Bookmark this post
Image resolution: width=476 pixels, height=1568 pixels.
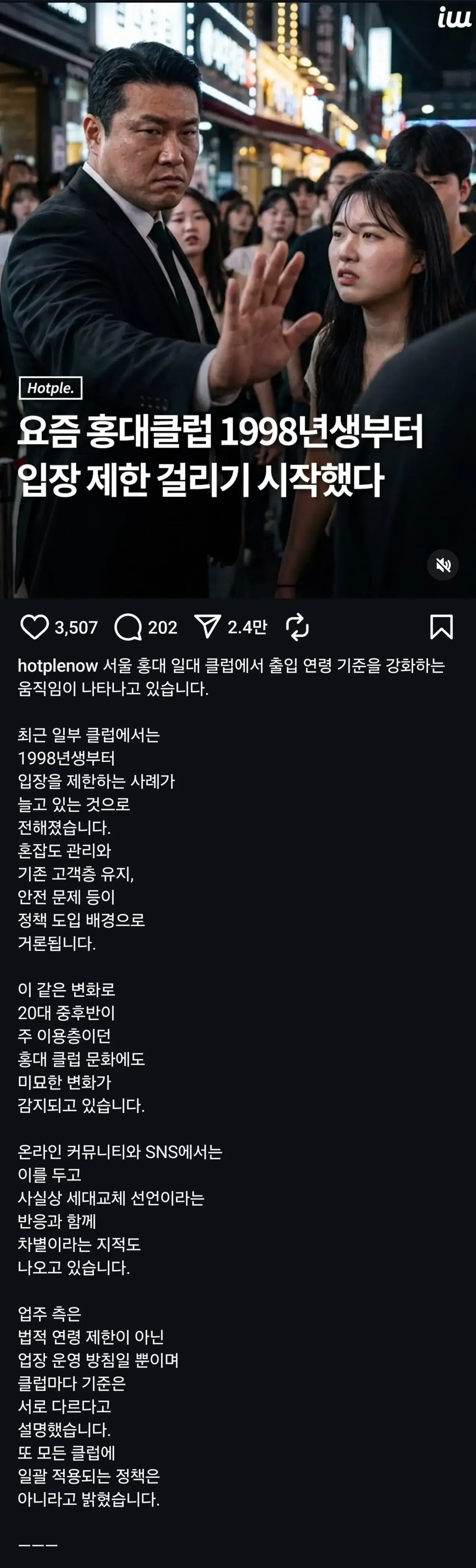pos(441,627)
